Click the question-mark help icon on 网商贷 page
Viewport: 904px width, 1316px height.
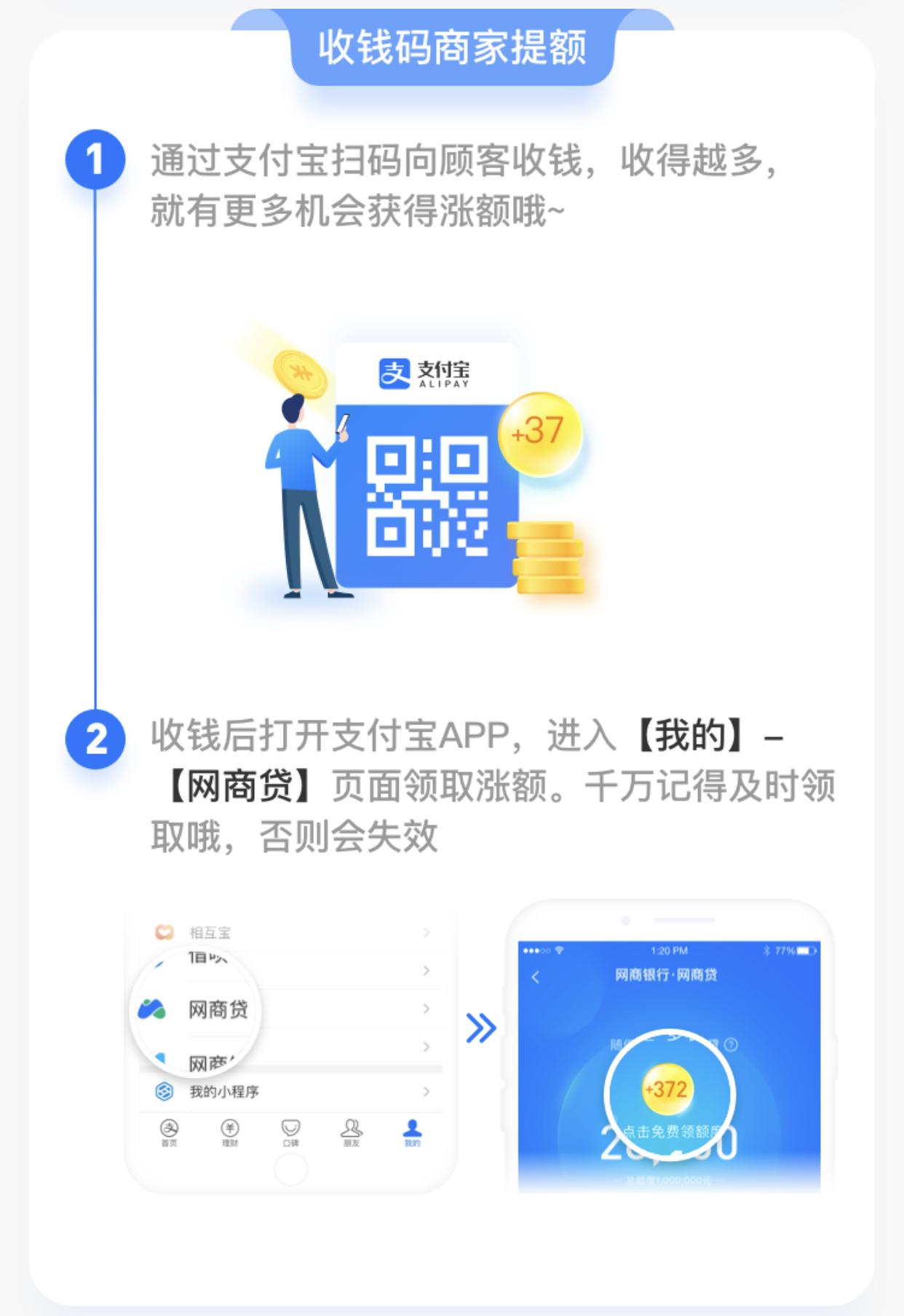(x=732, y=1044)
